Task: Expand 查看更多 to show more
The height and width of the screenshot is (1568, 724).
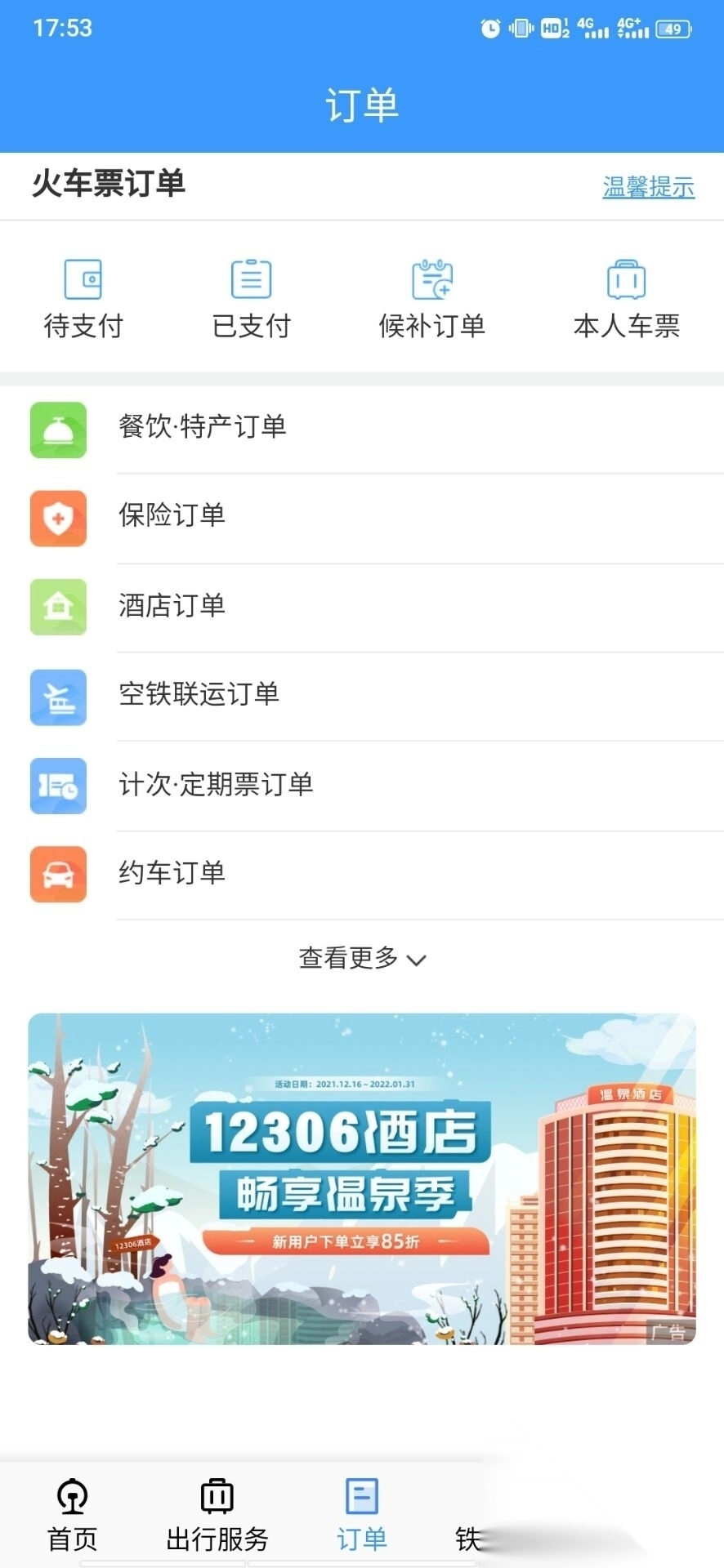Action: tap(362, 958)
